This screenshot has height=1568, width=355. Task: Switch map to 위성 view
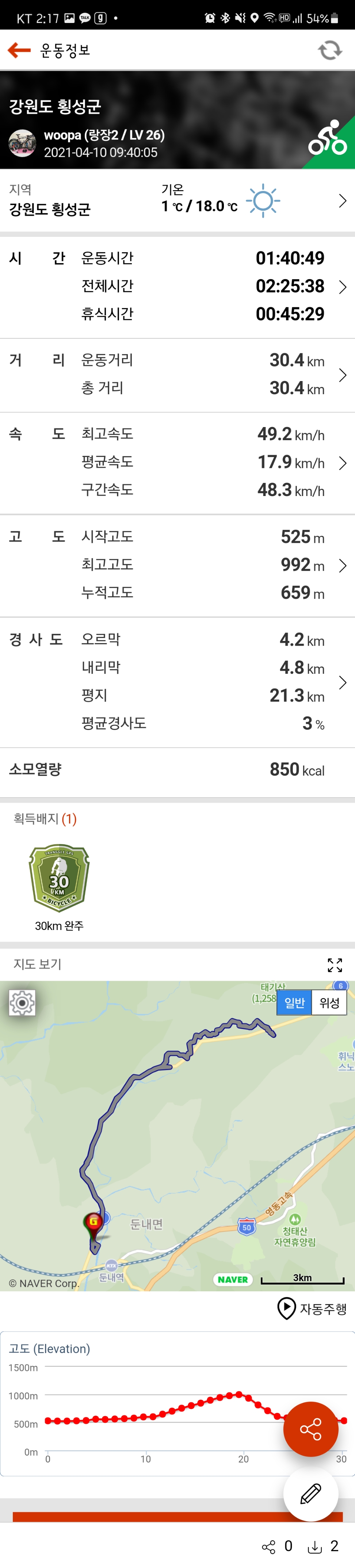[329, 1002]
